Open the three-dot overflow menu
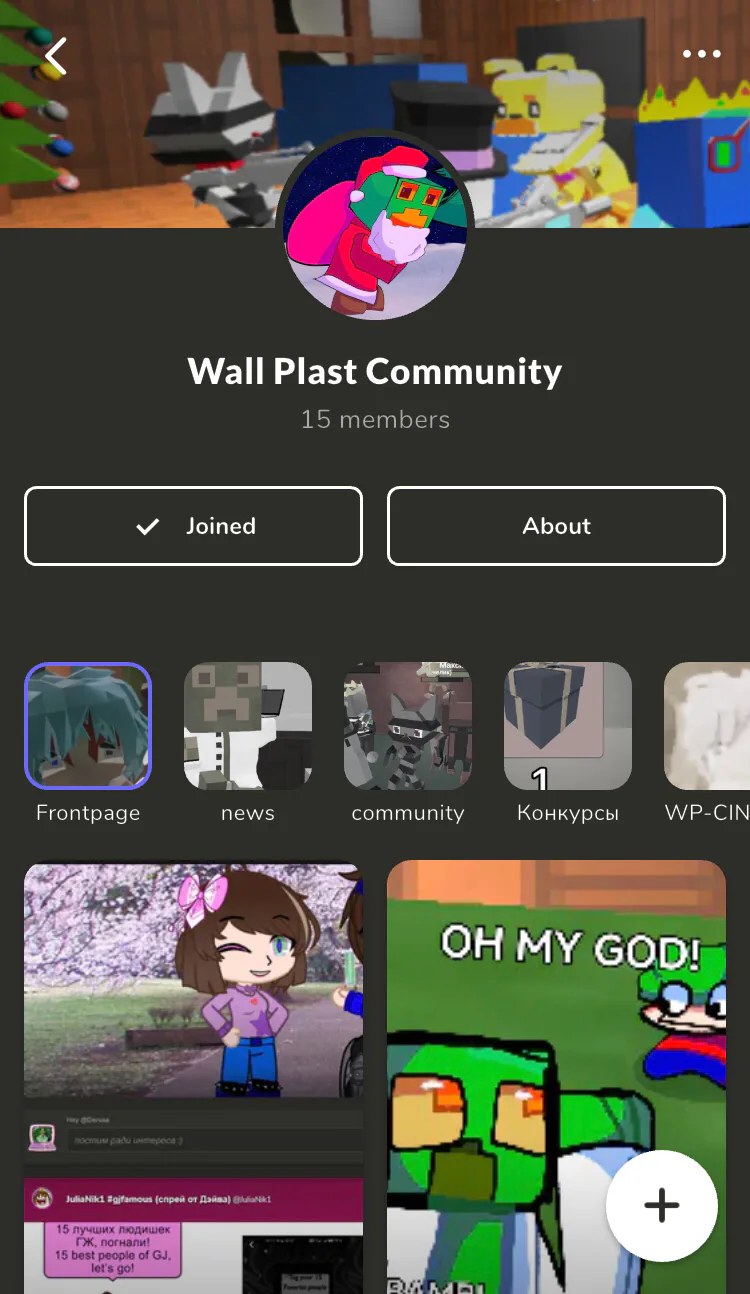 coord(701,54)
